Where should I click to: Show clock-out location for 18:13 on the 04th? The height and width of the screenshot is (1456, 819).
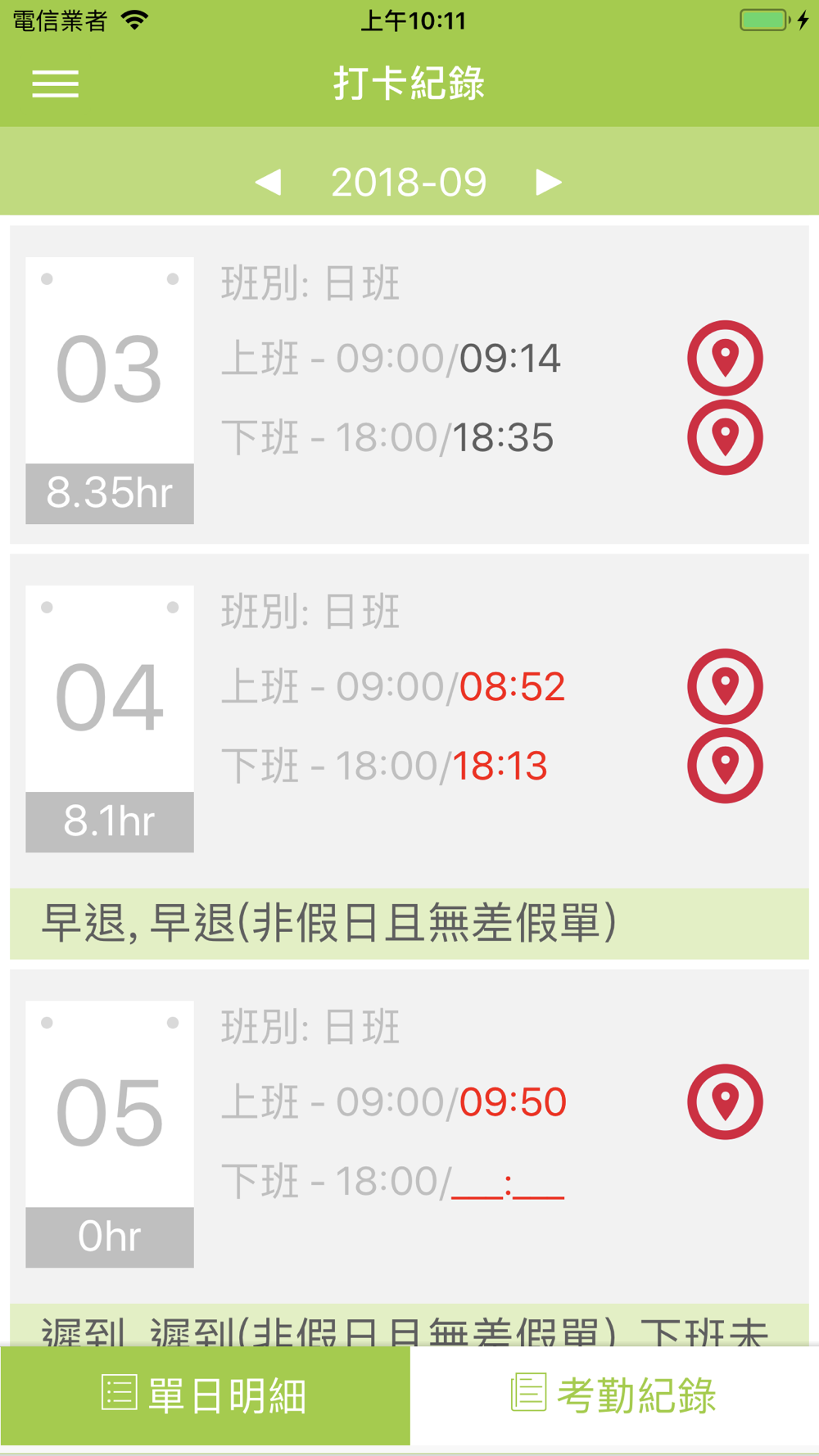point(725,766)
